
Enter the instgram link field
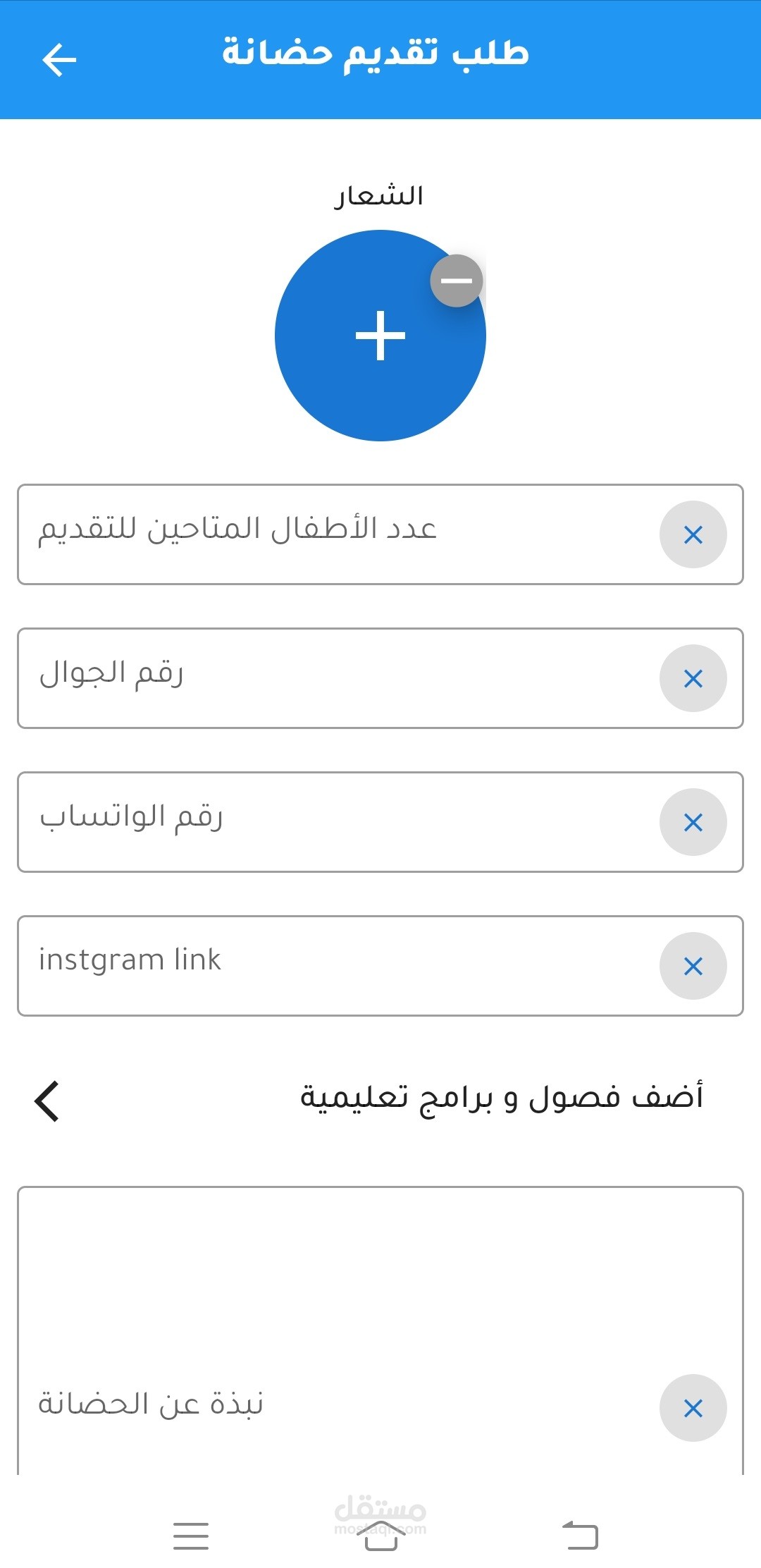coord(338,966)
